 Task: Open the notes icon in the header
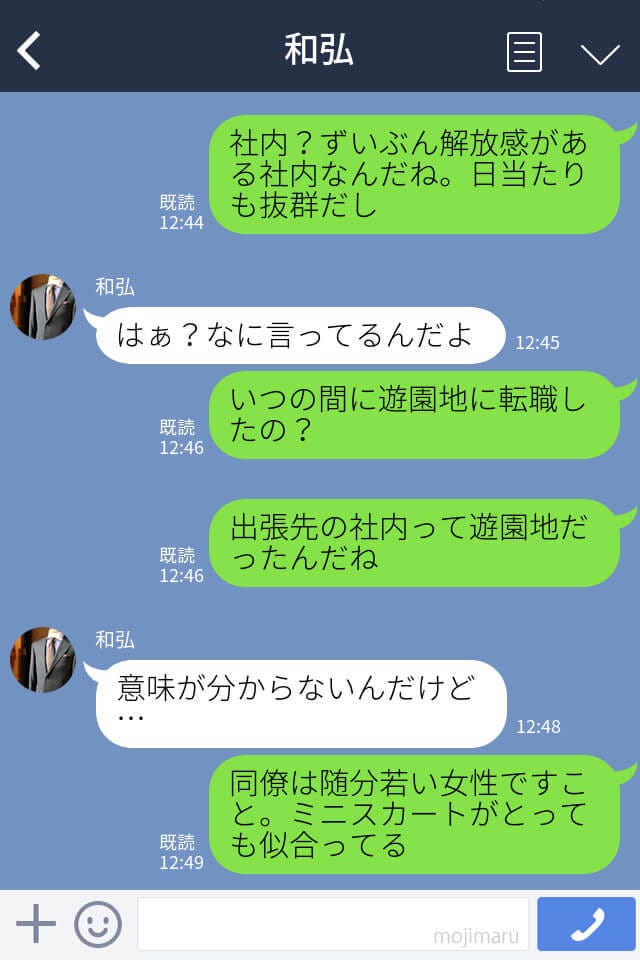(x=524, y=52)
